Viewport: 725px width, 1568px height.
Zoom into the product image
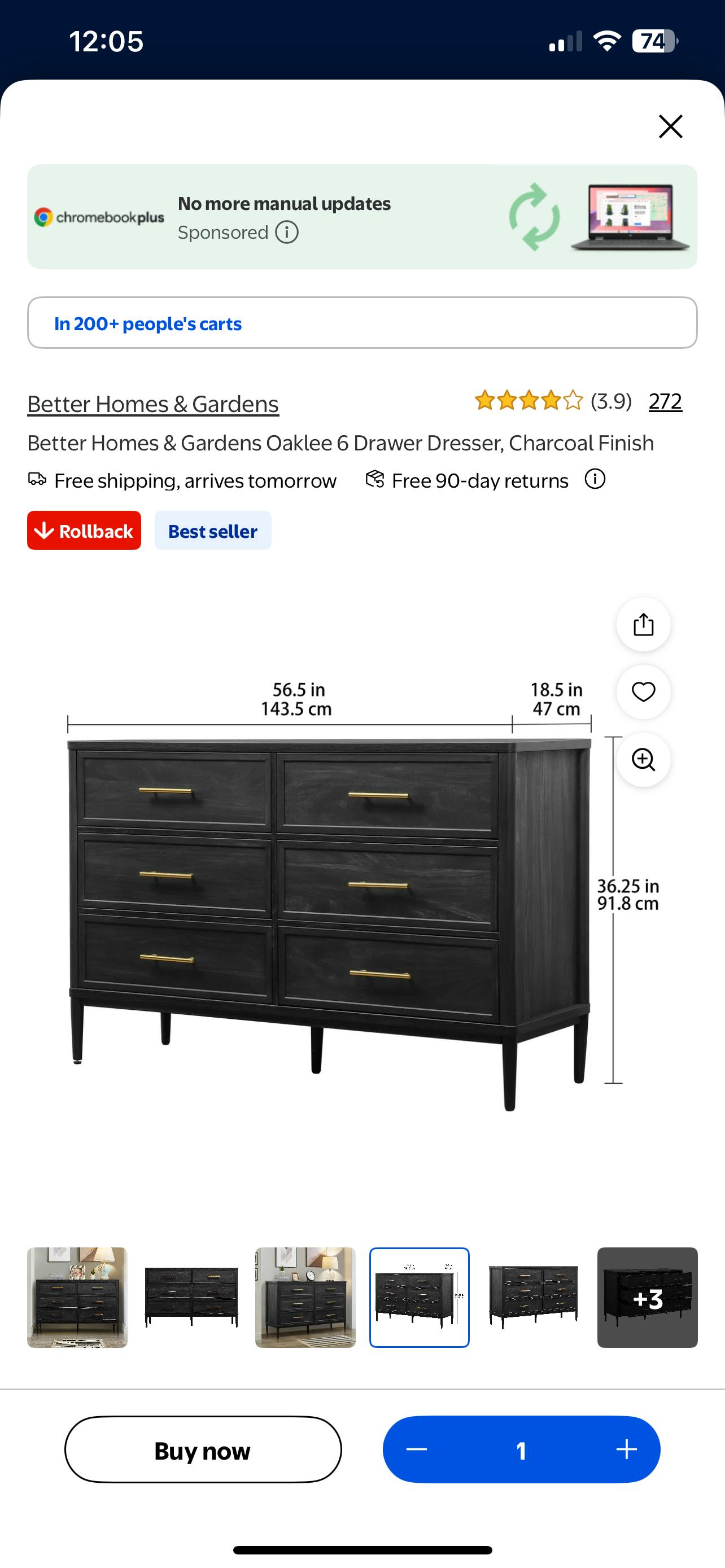click(x=644, y=760)
